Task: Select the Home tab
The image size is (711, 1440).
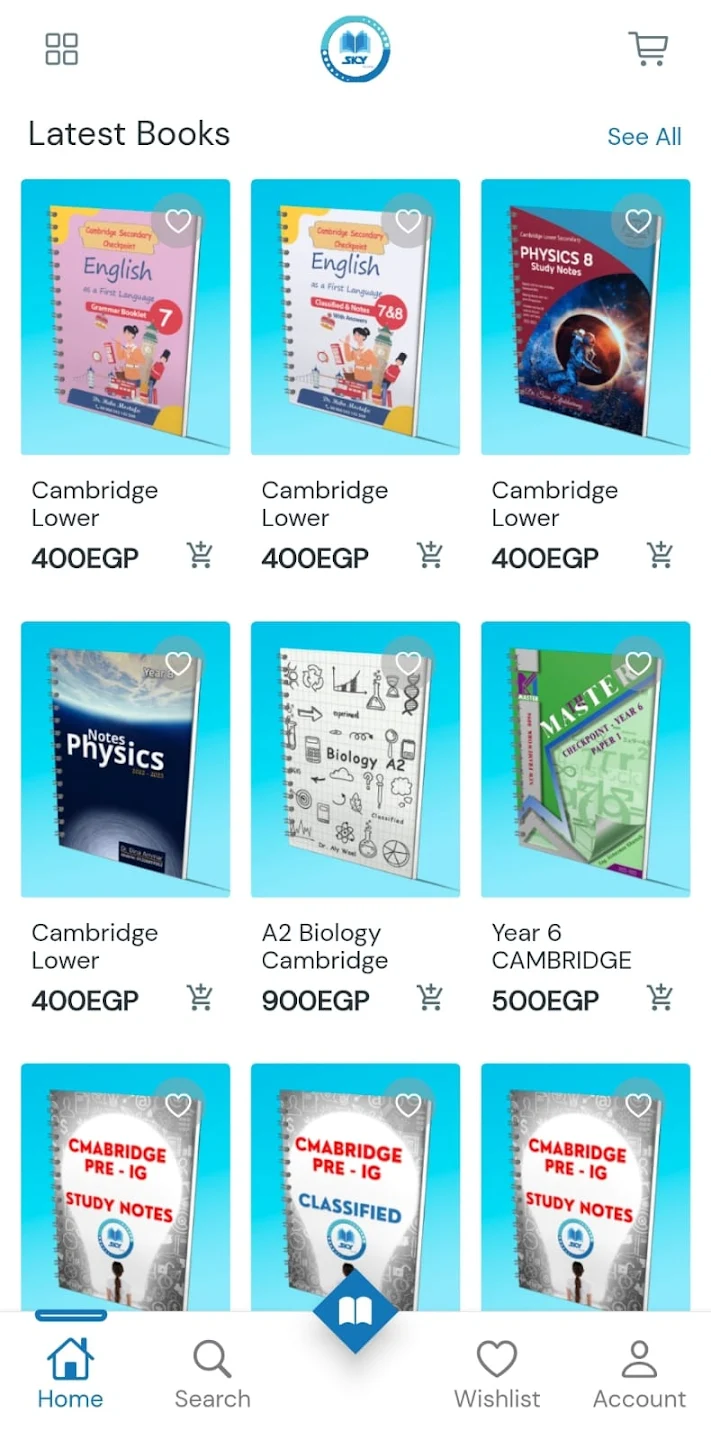Action: 70,1375
